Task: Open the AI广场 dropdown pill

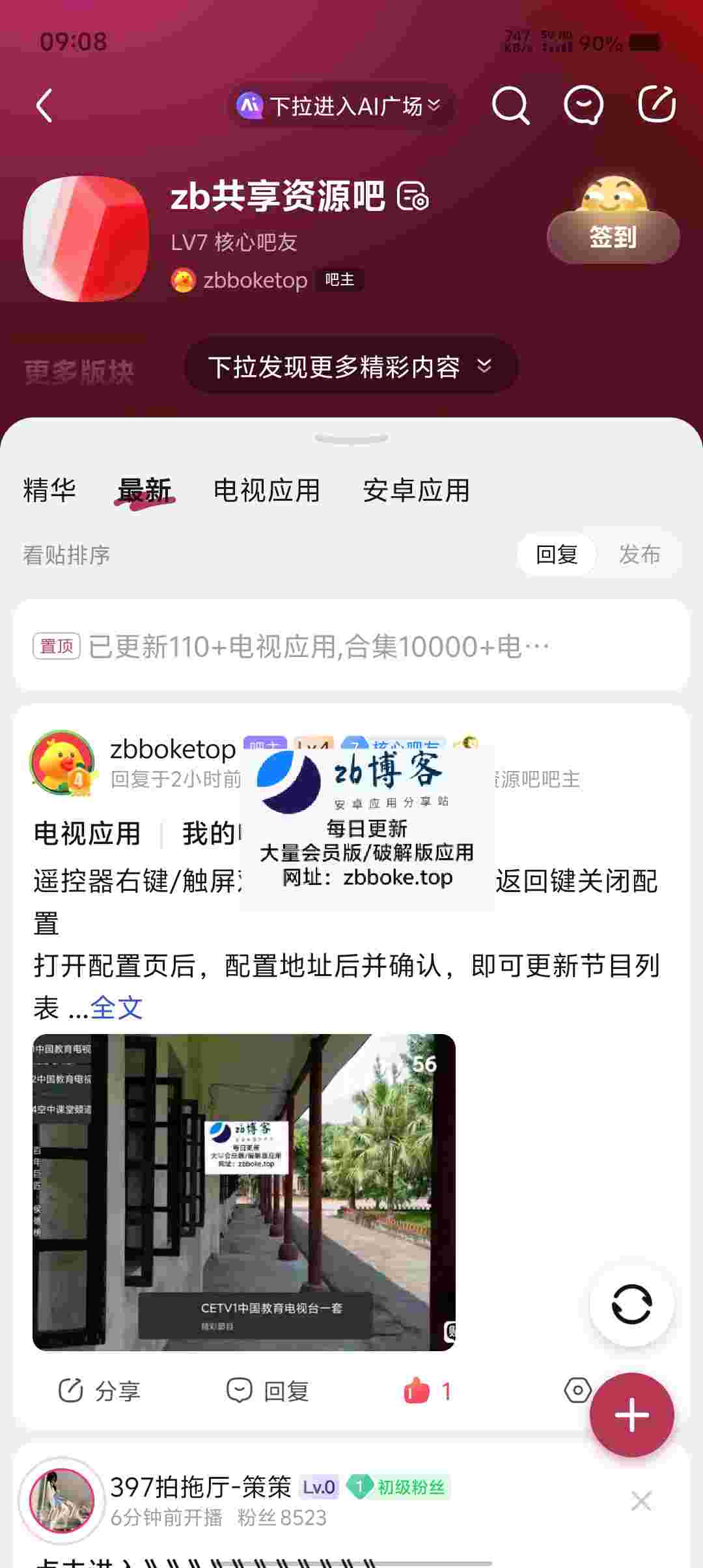Action: [x=340, y=105]
